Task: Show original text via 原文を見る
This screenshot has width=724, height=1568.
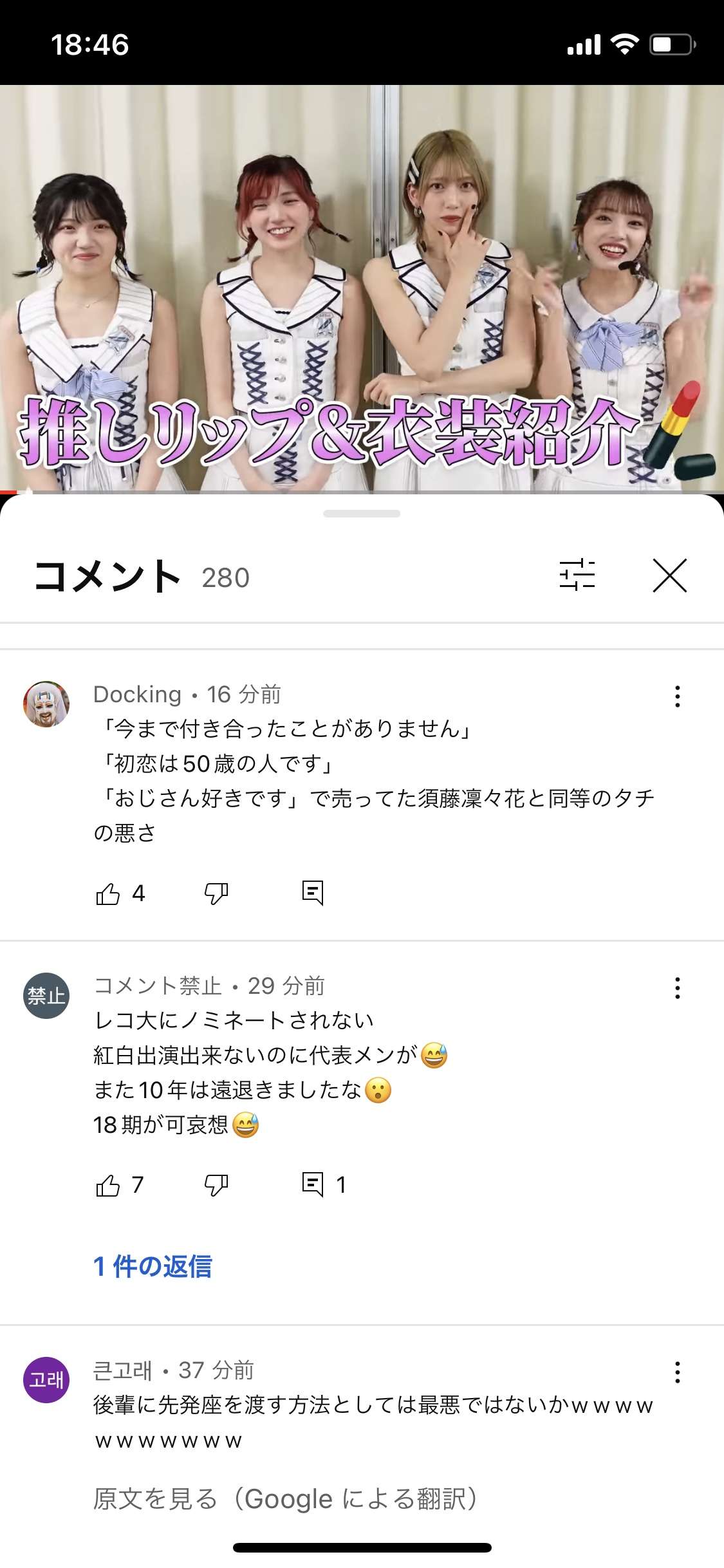Action: pos(285,1498)
